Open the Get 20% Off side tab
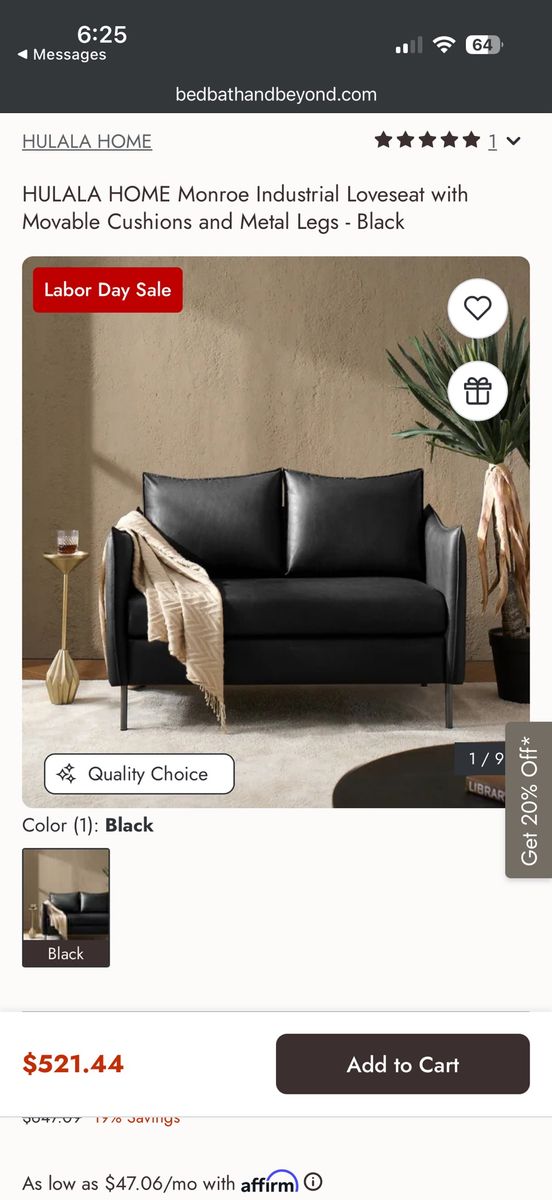 (529, 800)
